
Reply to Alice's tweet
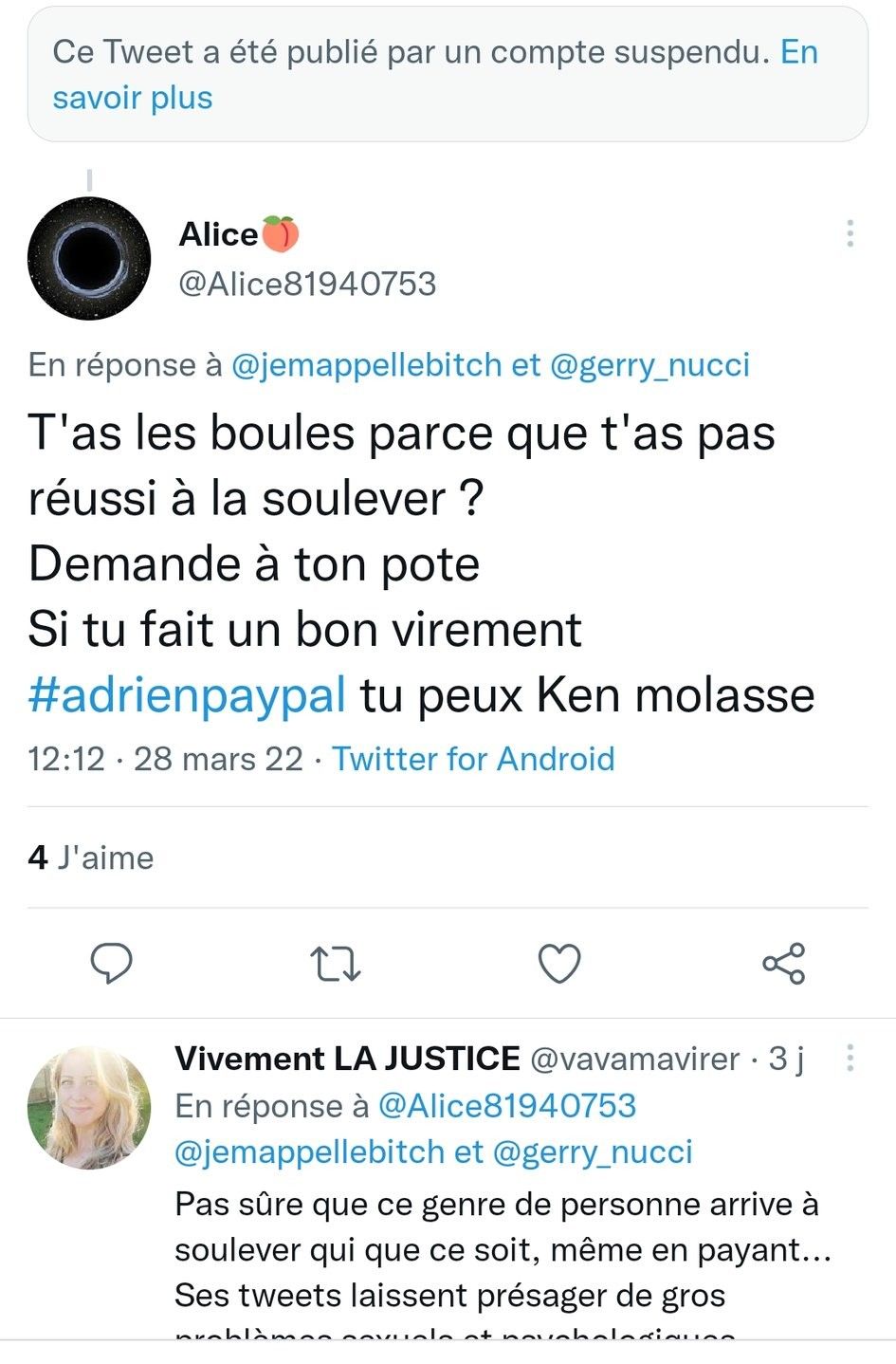click(x=111, y=964)
